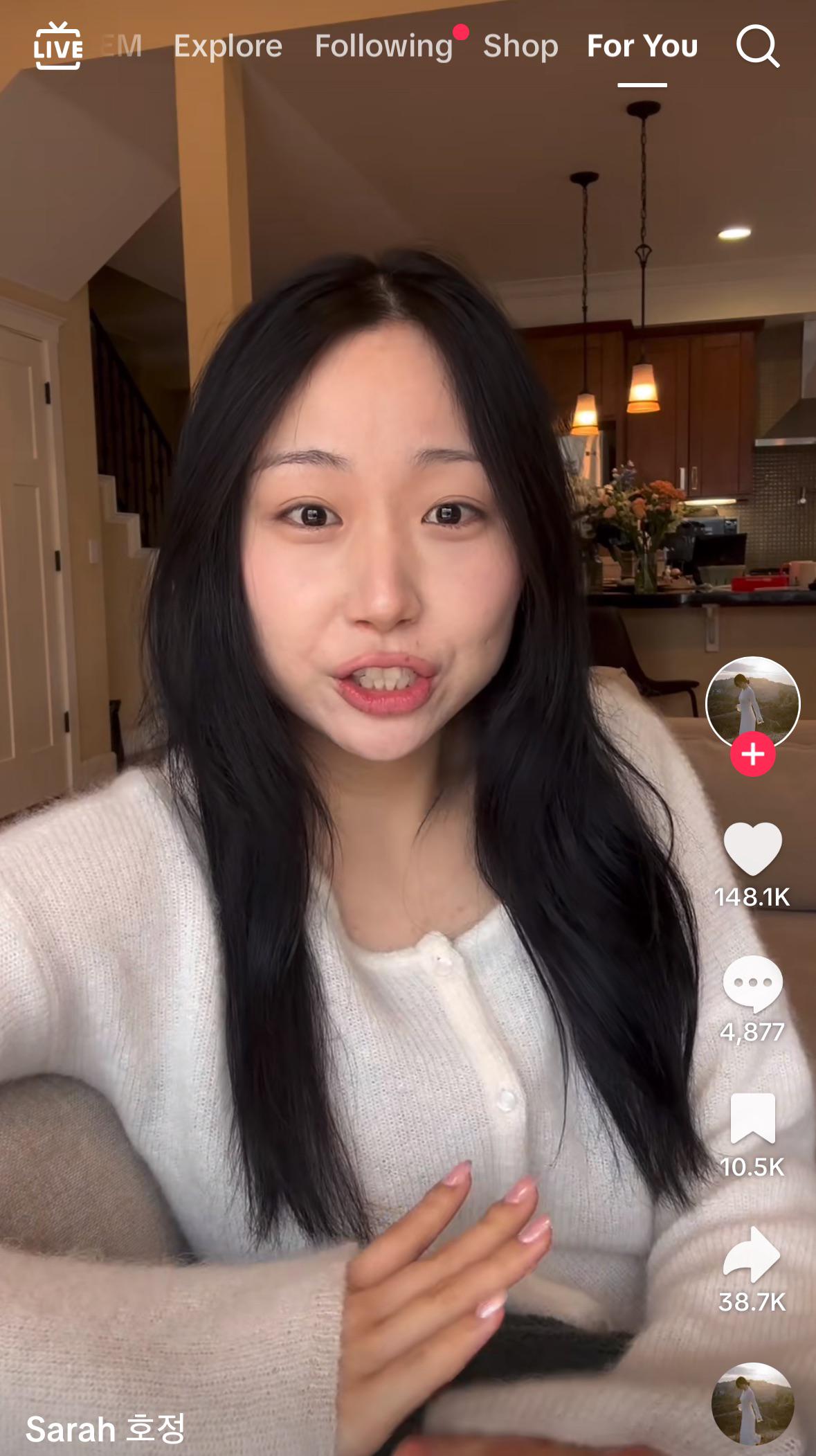Open the spinning sound disc
The image size is (816, 1456).
tap(752, 1404)
